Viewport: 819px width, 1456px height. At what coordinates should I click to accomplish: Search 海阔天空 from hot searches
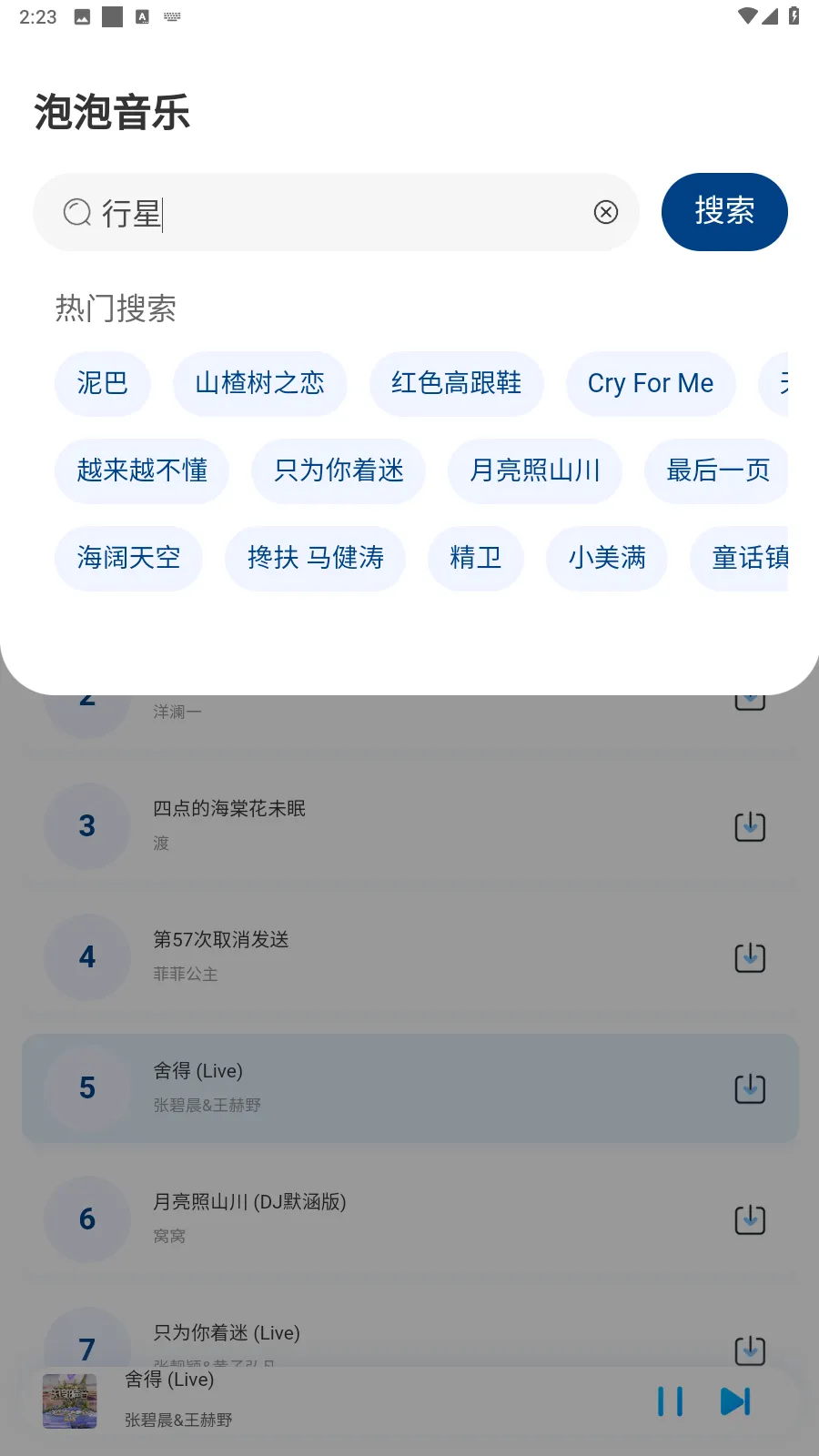[128, 558]
